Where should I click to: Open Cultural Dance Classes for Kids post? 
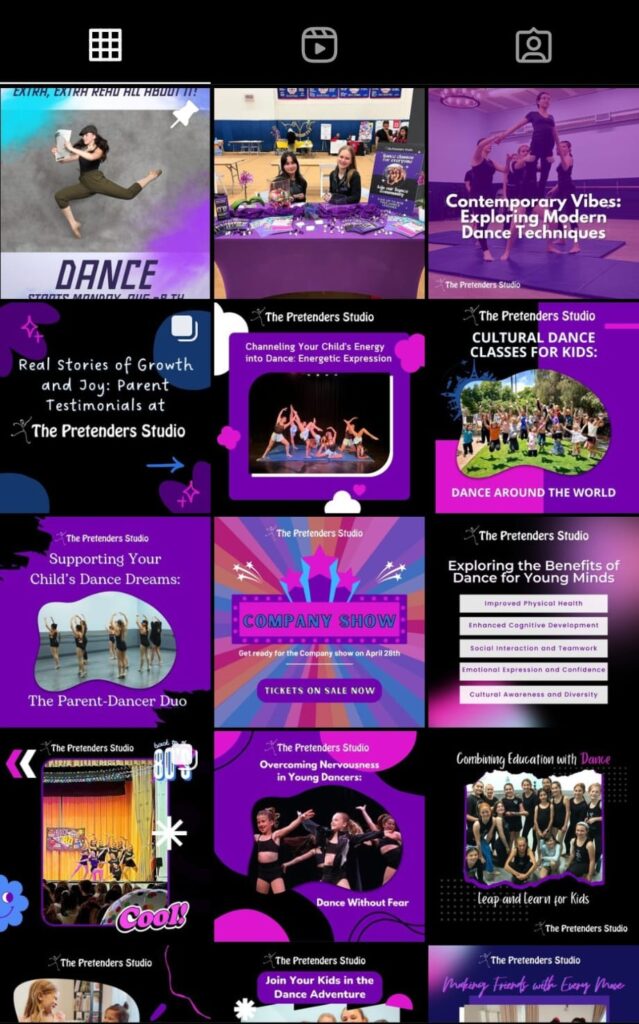point(534,408)
